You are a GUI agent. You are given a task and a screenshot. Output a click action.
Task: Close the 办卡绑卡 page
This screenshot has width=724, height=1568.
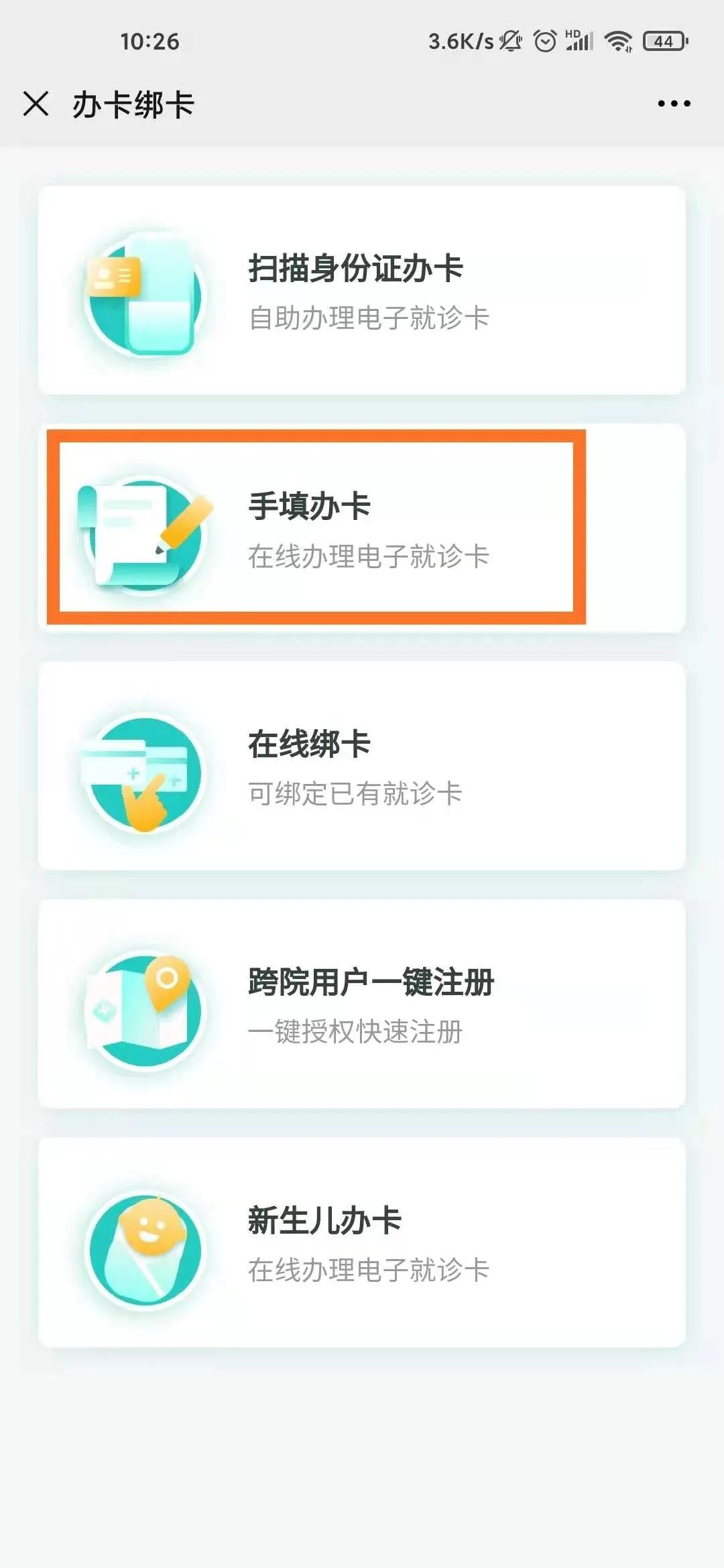pos(36,104)
